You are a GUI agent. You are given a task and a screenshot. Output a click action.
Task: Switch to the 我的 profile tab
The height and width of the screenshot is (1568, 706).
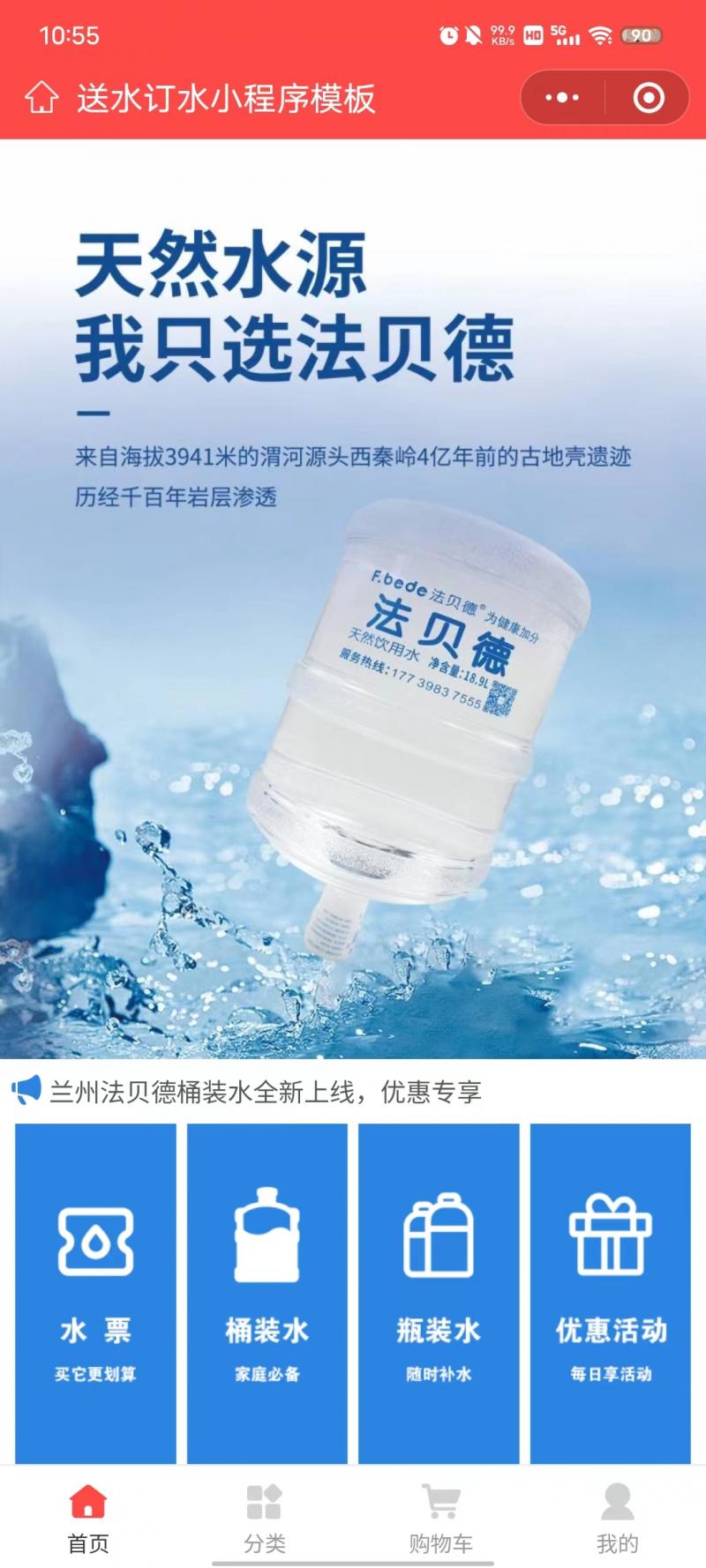point(617,1519)
